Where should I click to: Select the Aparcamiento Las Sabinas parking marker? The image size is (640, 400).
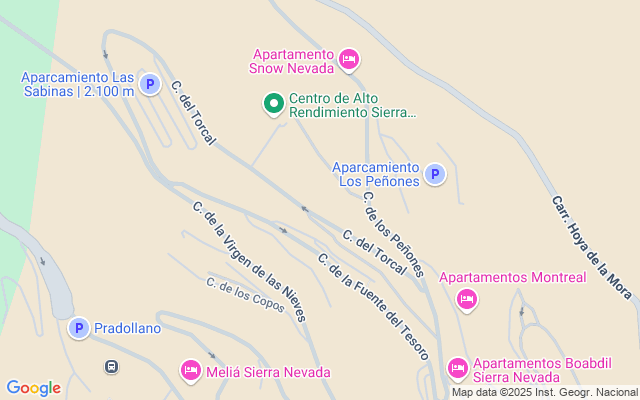(149, 84)
